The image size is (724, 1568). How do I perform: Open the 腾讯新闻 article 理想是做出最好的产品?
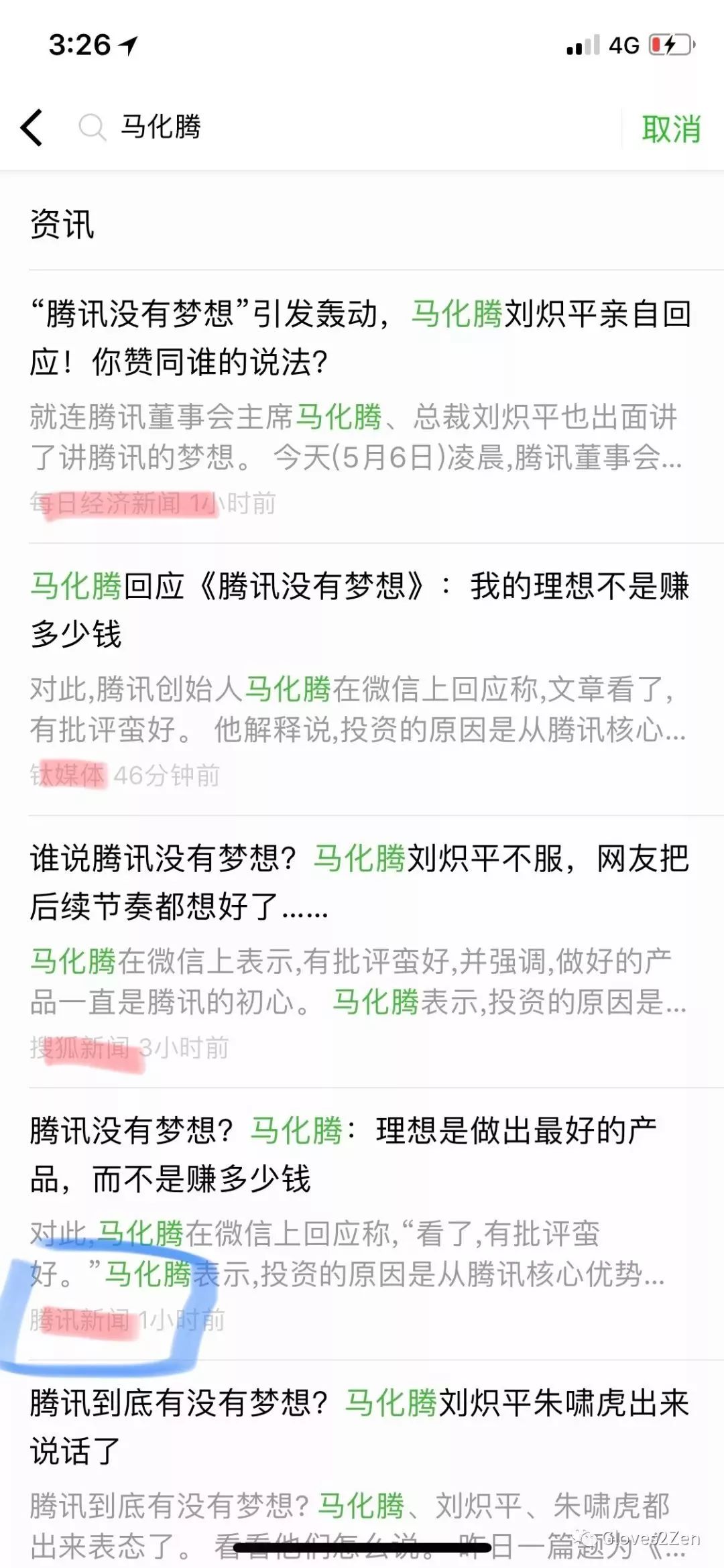[x=362, y=1223]
